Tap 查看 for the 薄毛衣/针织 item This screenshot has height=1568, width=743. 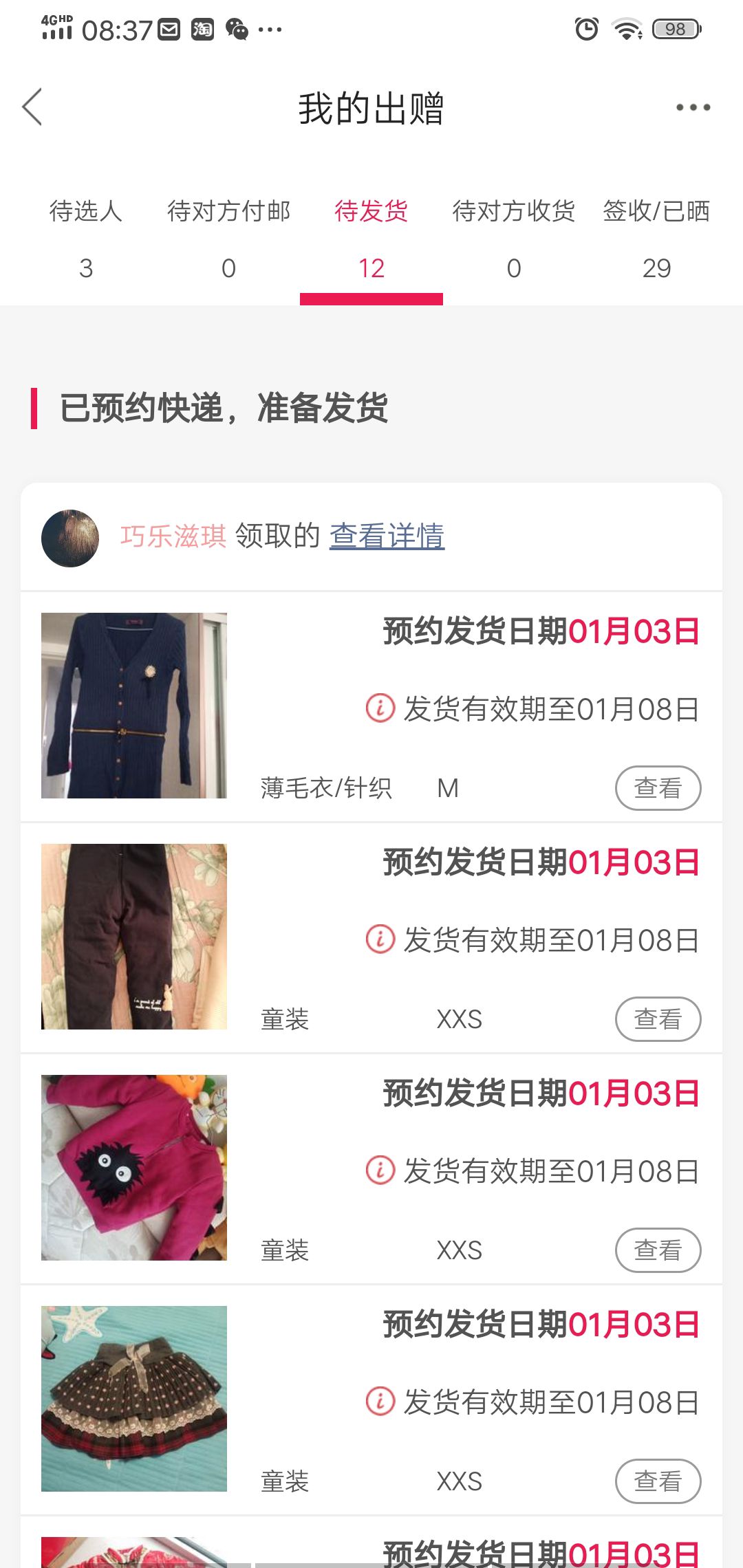[658, 788]
